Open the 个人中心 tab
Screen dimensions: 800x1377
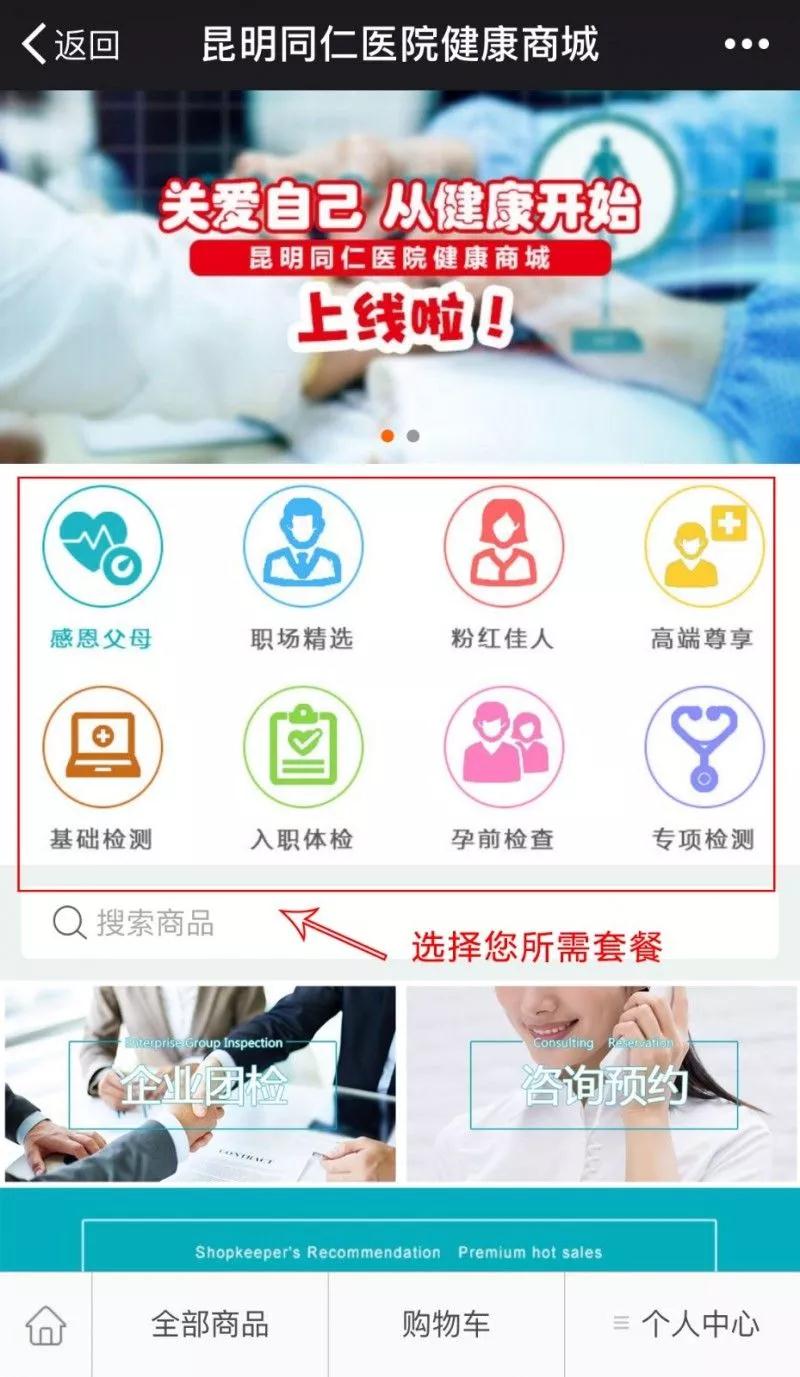686,1326
